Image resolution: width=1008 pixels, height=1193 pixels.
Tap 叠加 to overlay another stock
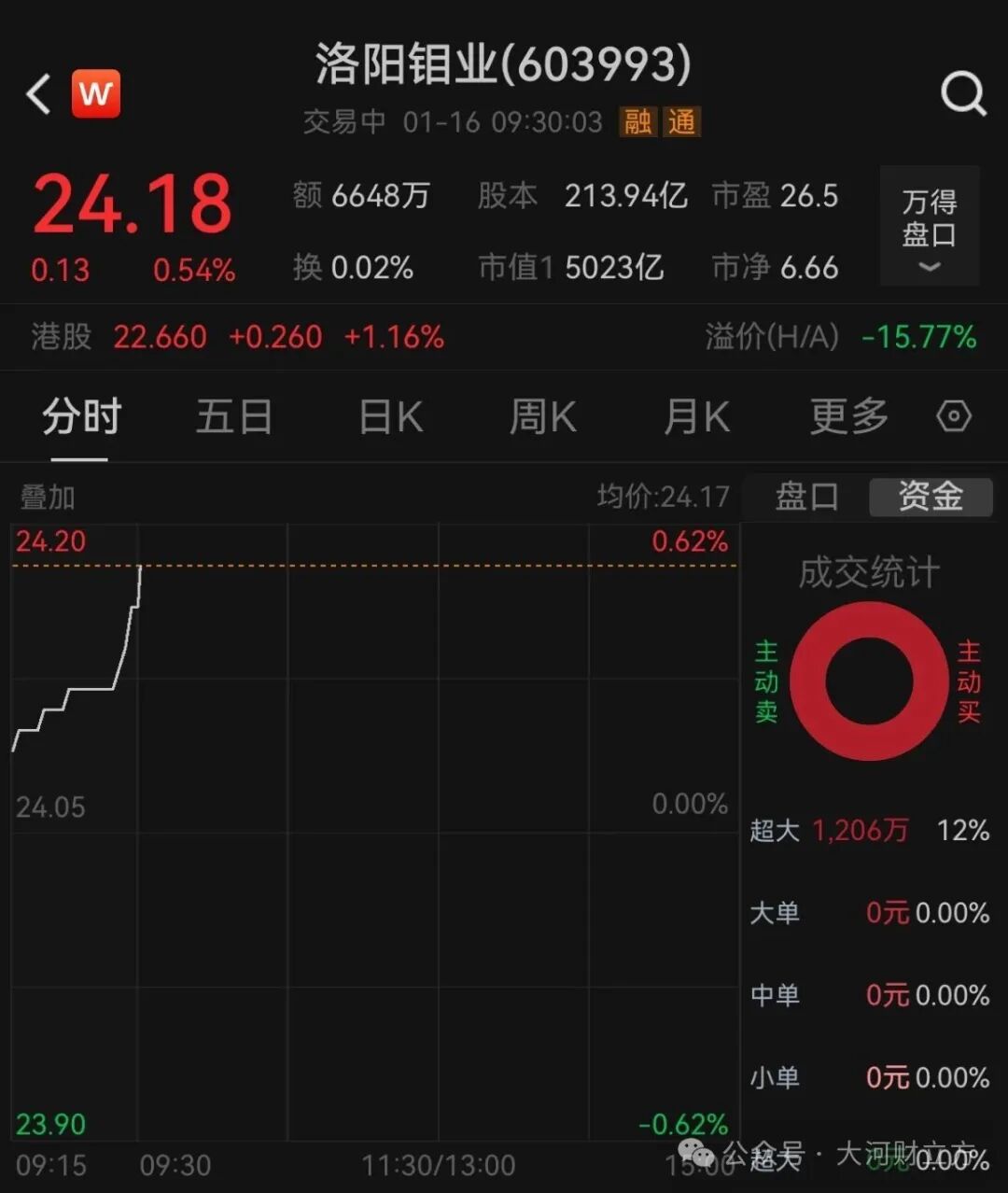pos(48,498)
